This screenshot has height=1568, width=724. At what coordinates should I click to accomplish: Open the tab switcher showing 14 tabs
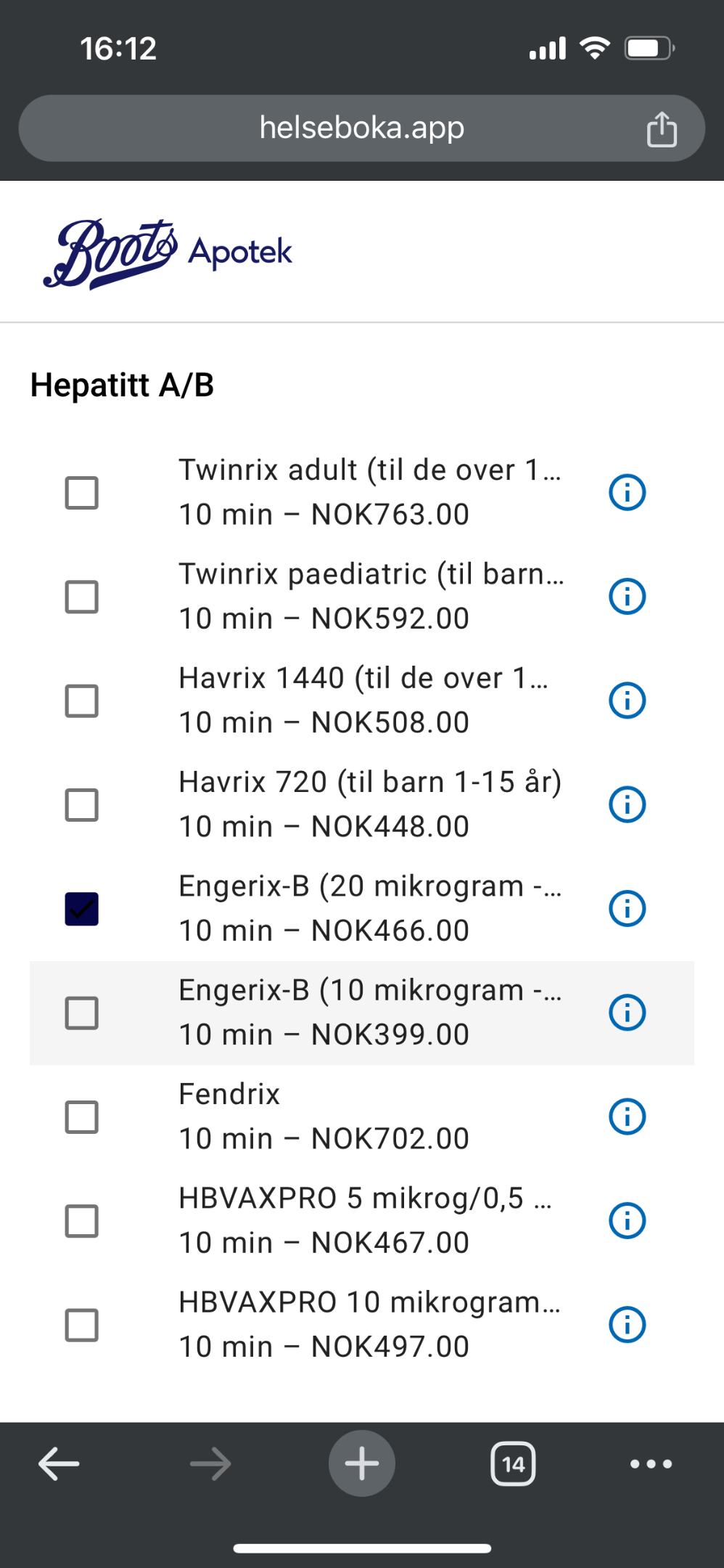(x=513, y=1463)
